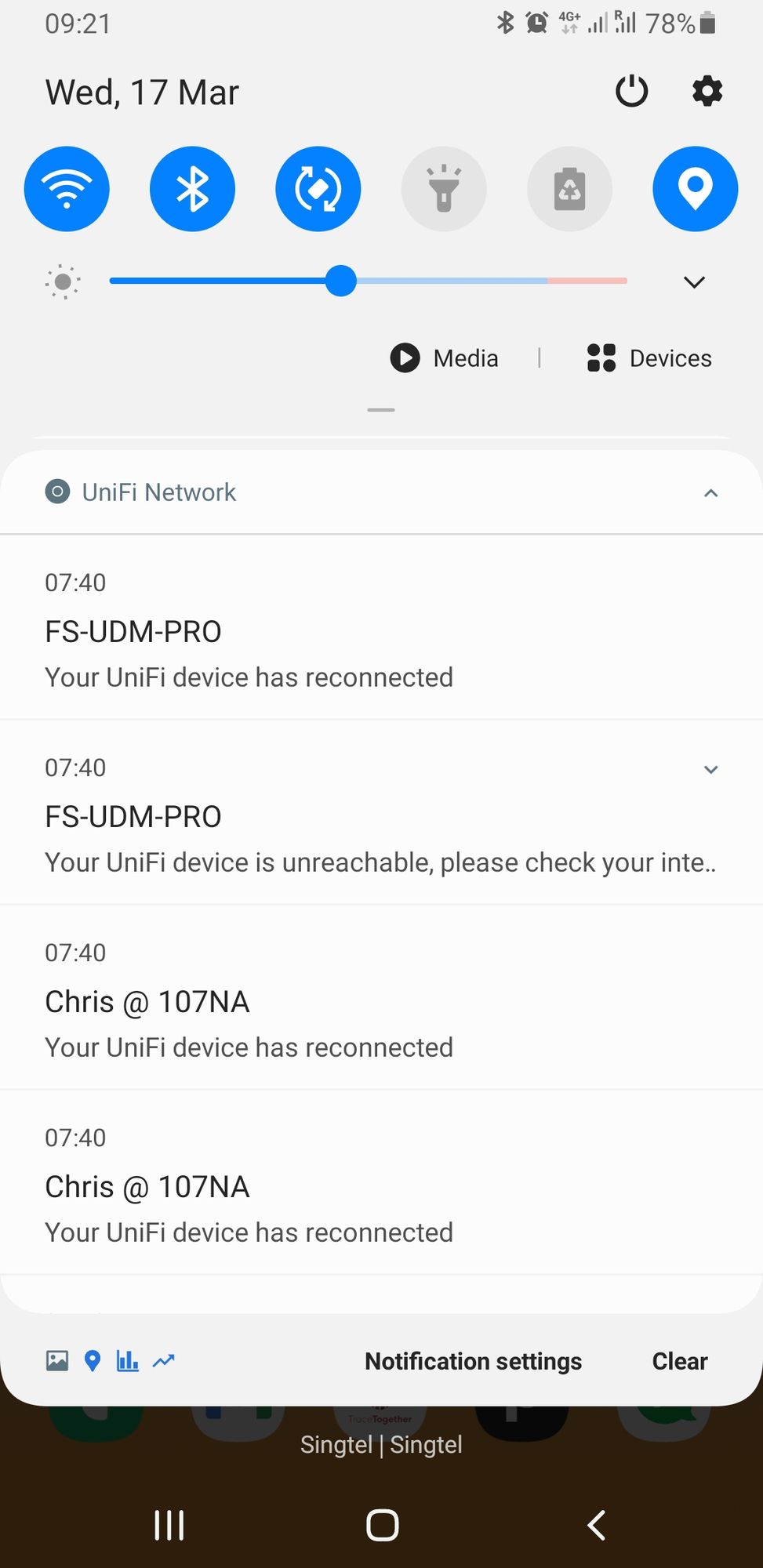
Task: Show recent apps
Action: point(169,1525)
